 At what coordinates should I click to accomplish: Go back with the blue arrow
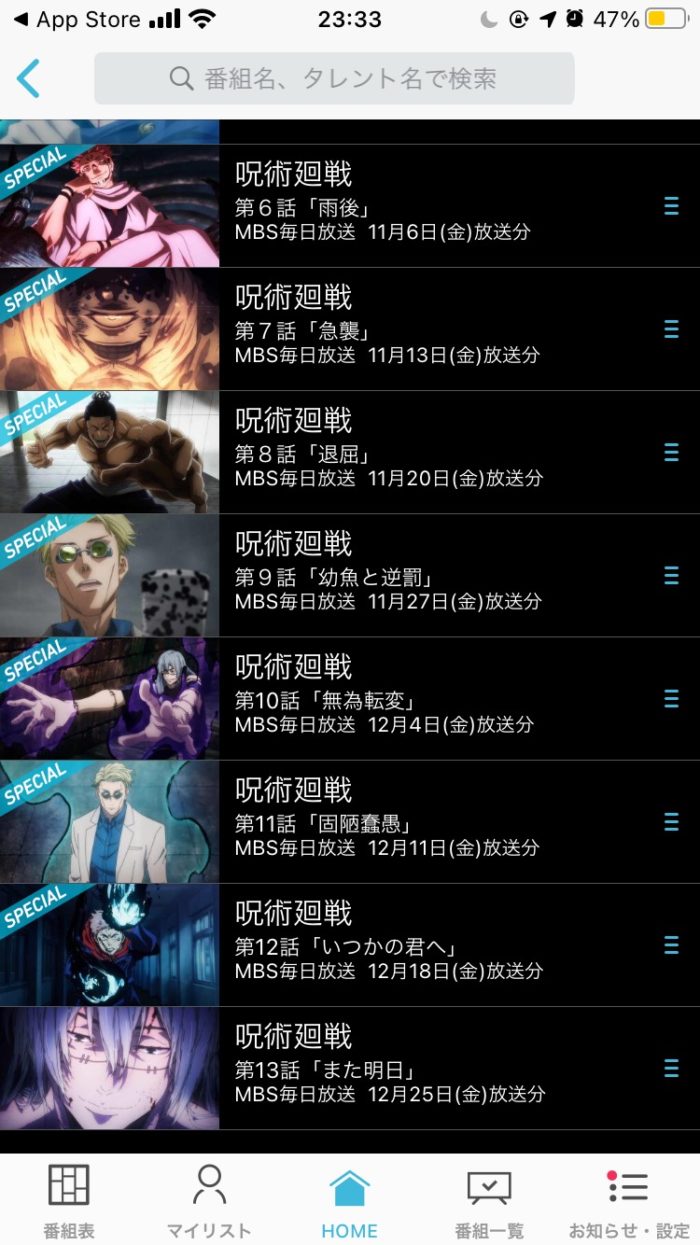click(28, 78)
